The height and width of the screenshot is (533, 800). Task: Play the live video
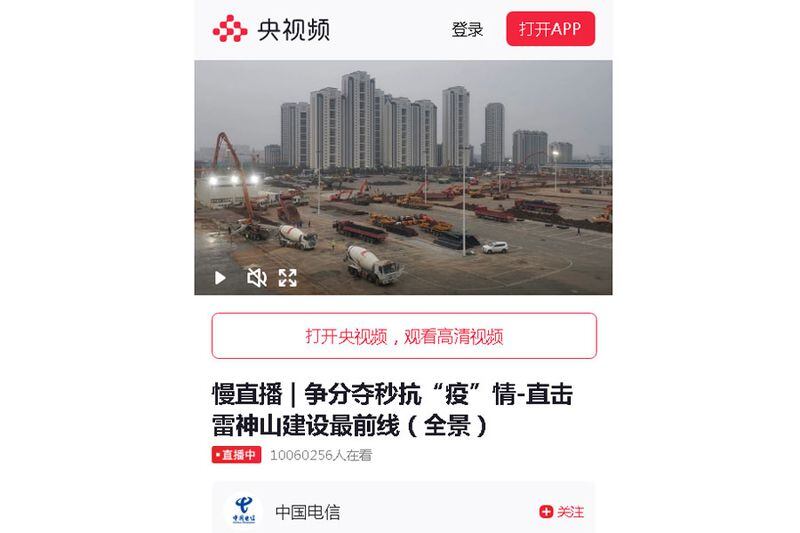coord(220,278)
